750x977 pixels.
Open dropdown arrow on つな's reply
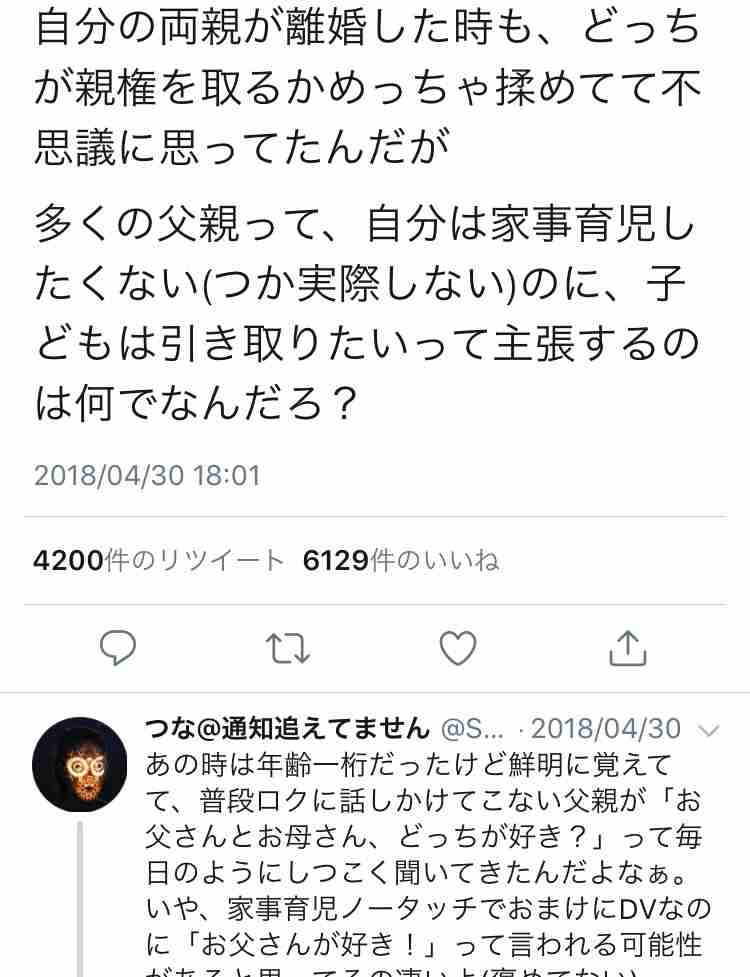pos(708,730)
